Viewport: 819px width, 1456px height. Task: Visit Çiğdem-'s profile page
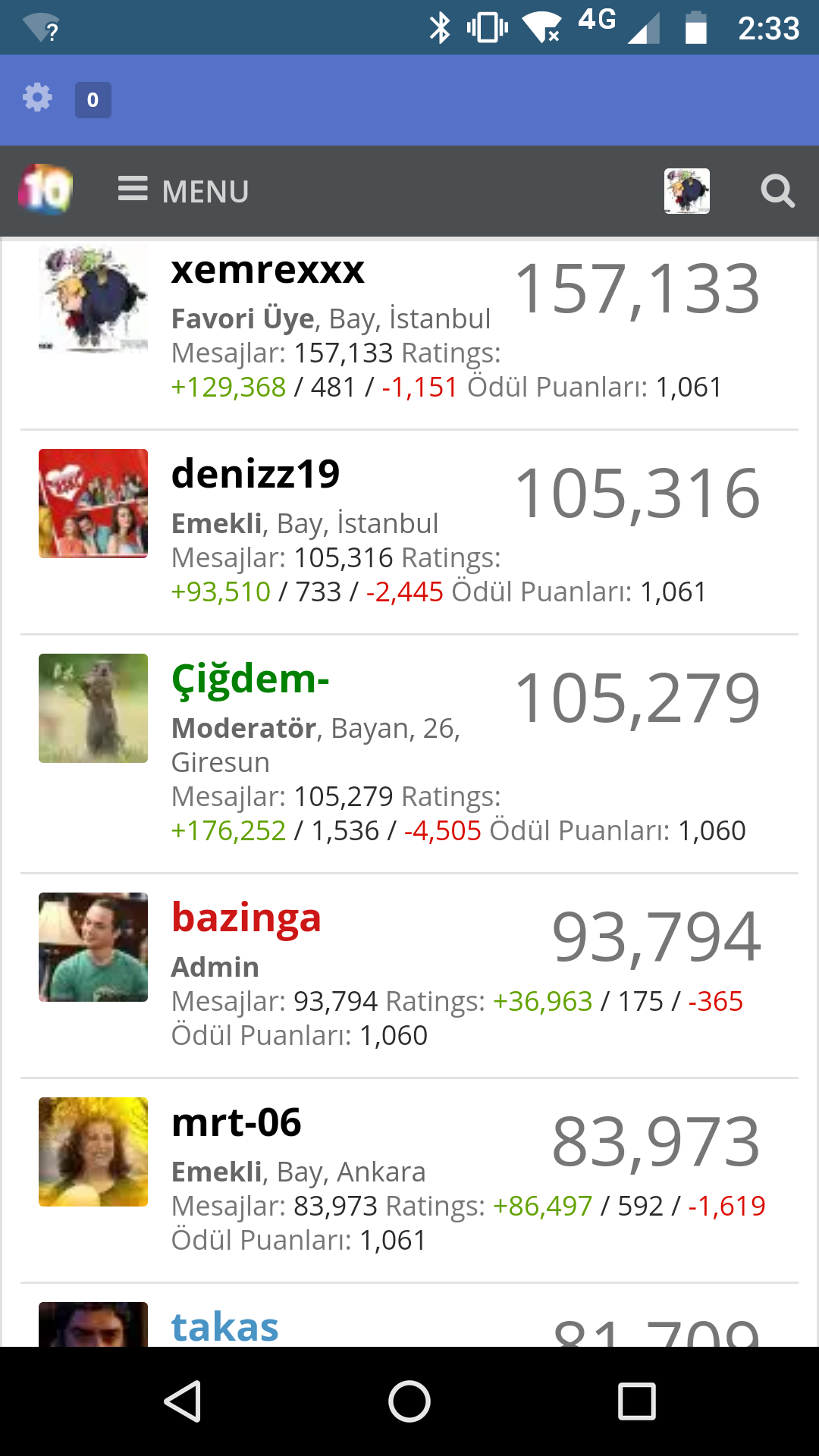point(250,679)
